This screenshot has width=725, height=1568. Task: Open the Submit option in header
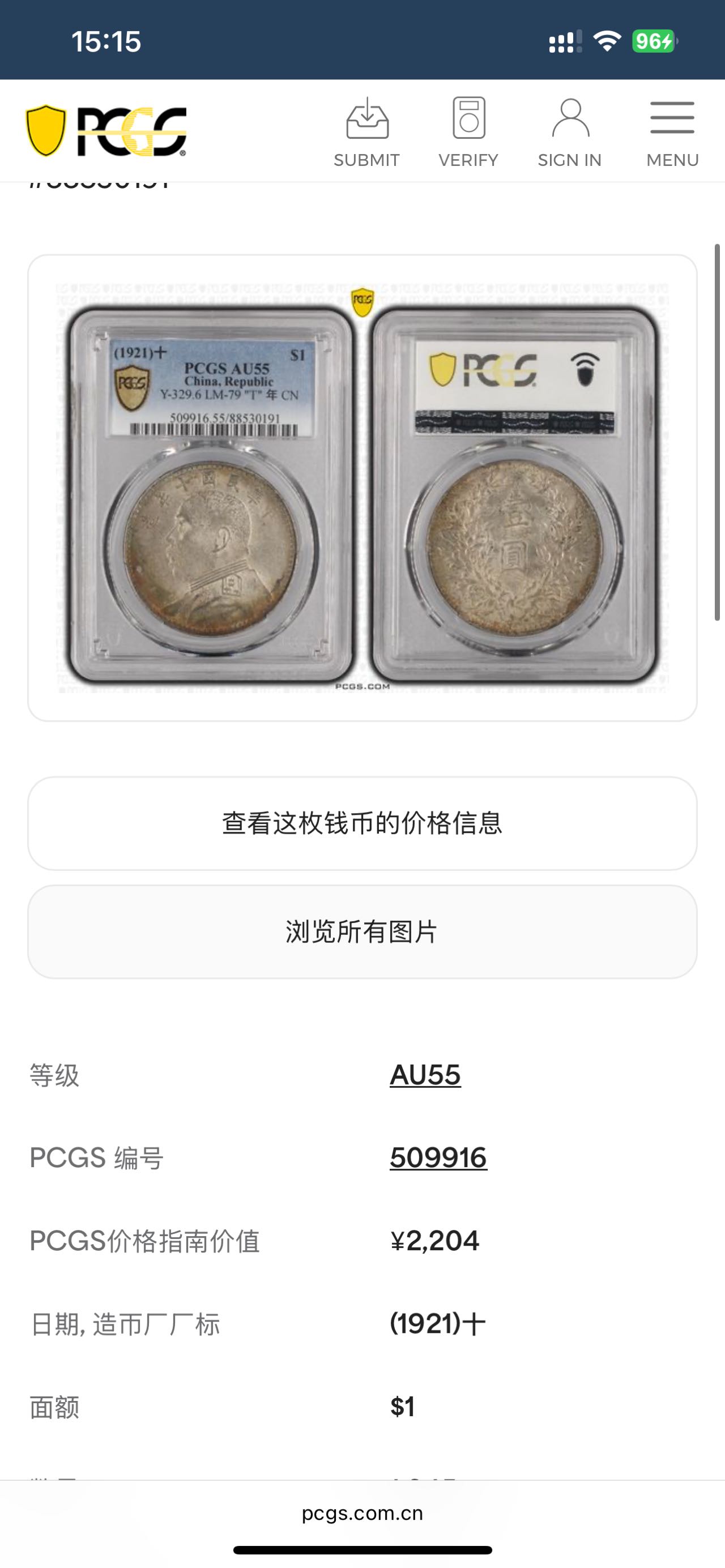[x=366, y=132]
